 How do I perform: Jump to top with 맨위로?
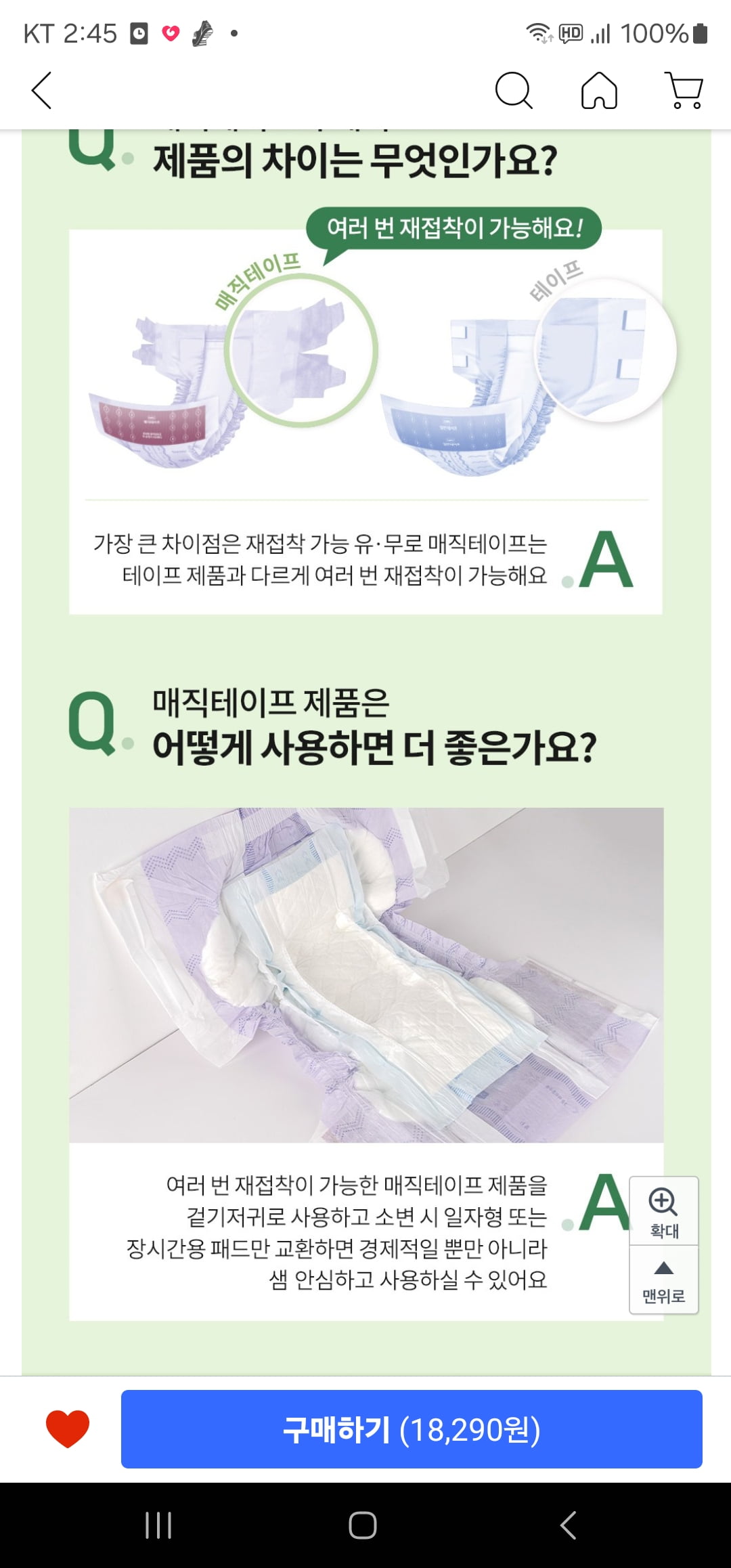pos(664,1280)
